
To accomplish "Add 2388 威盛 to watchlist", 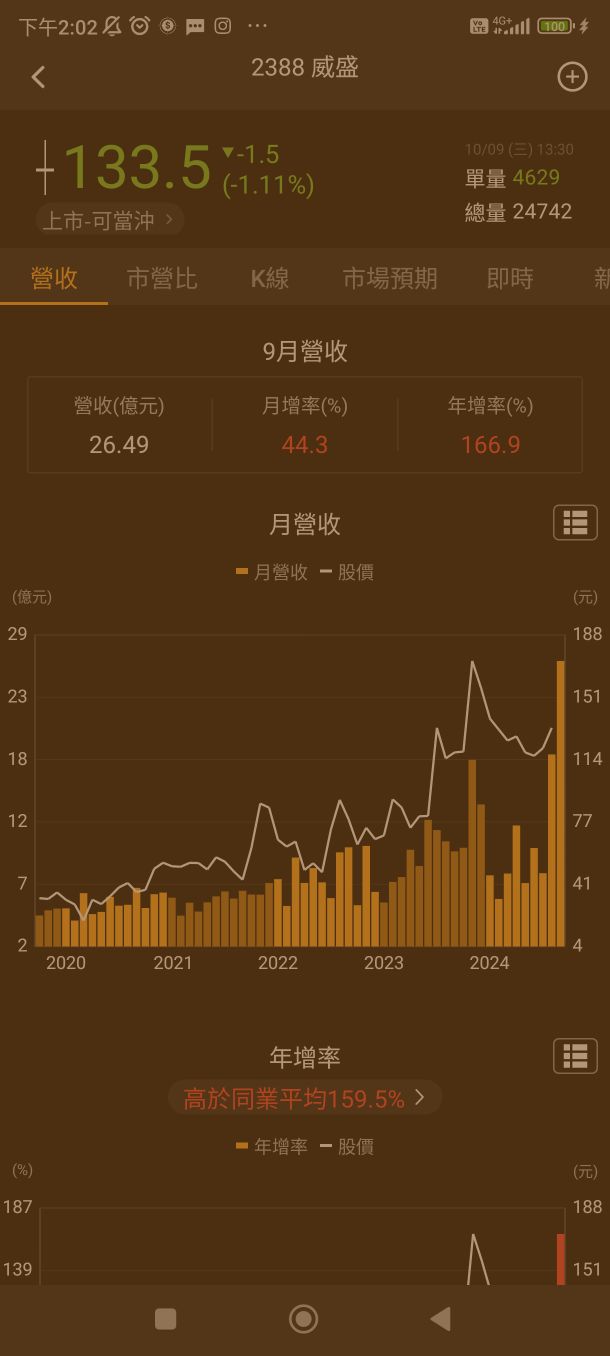I will (x=572, y=77).
